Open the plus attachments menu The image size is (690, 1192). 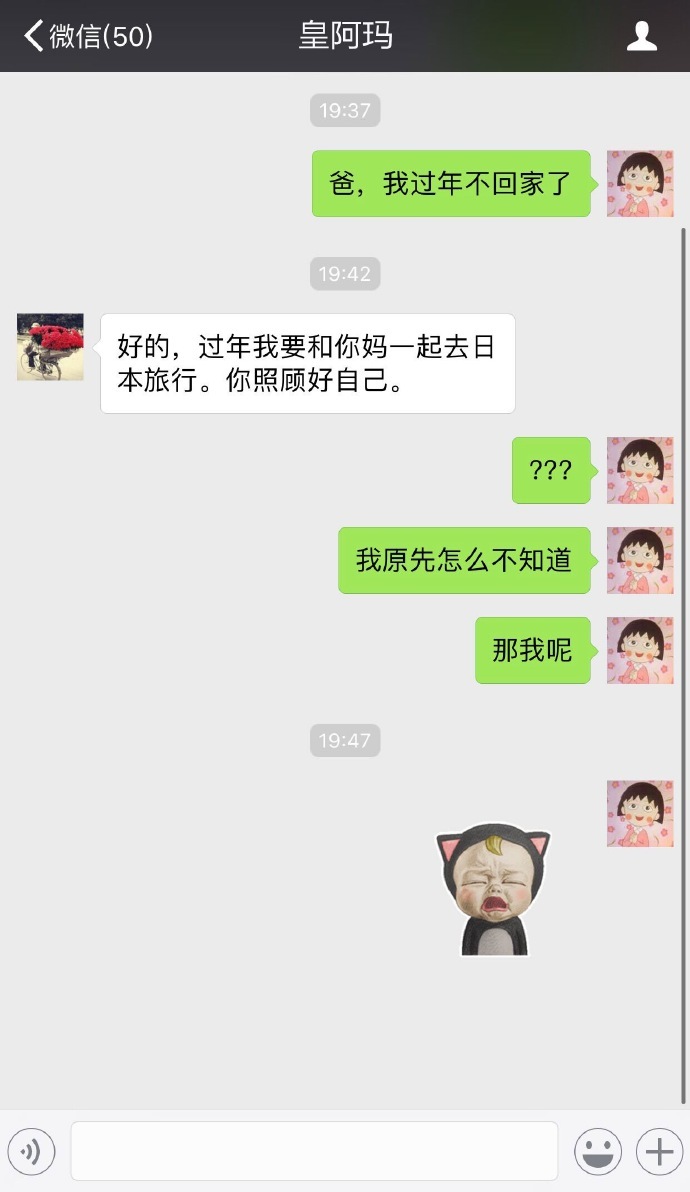pyautogui.click(x=659, y=1152)
